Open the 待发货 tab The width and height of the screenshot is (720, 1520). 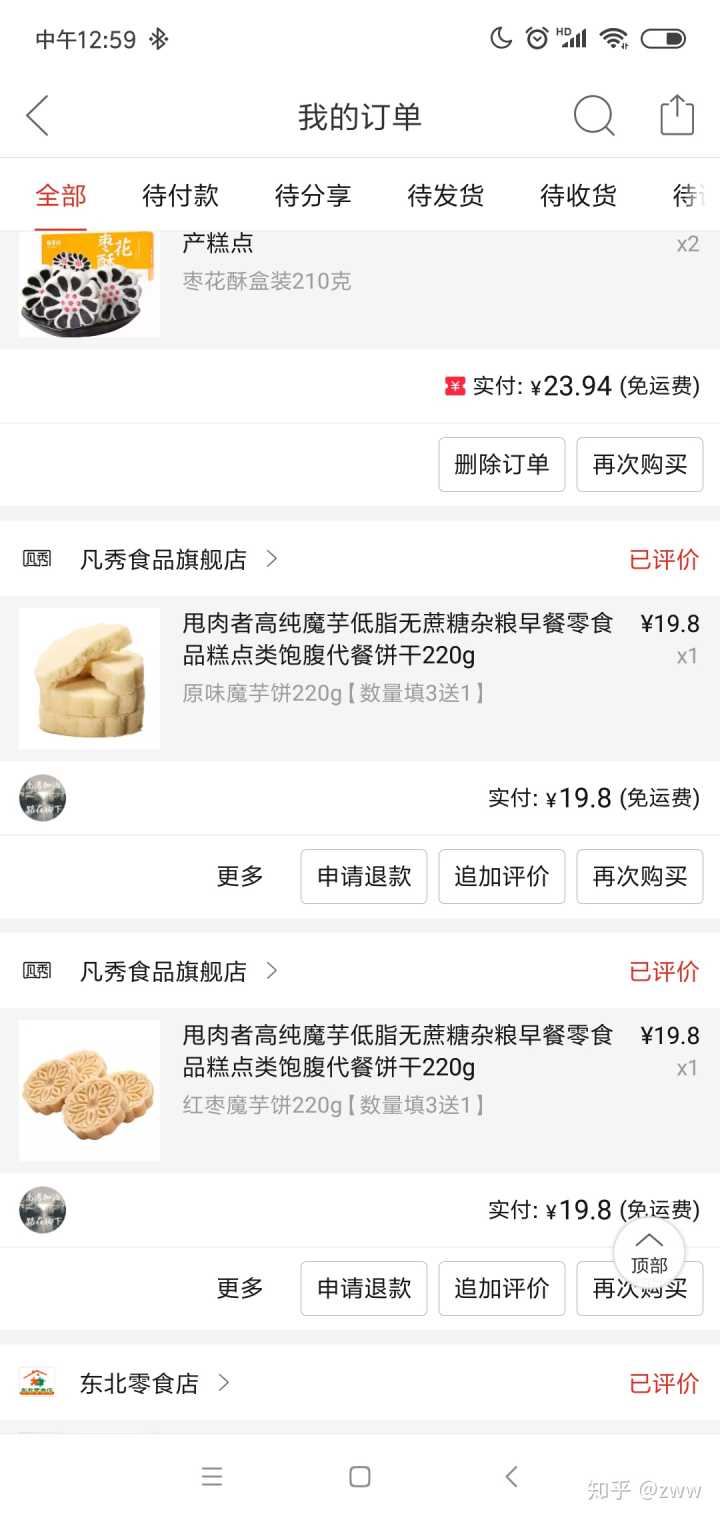[x=446, y=196]
